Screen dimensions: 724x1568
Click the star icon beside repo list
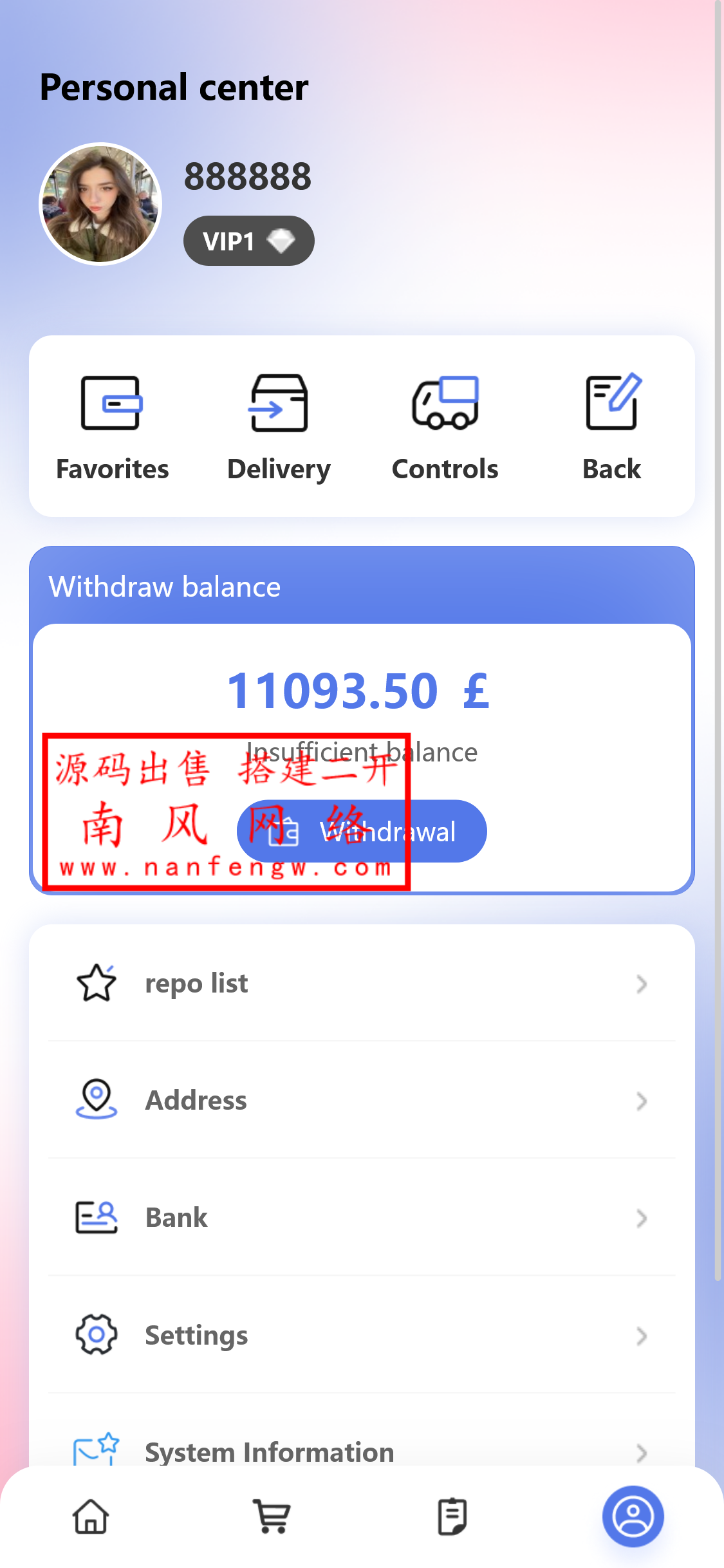point(95,983)
